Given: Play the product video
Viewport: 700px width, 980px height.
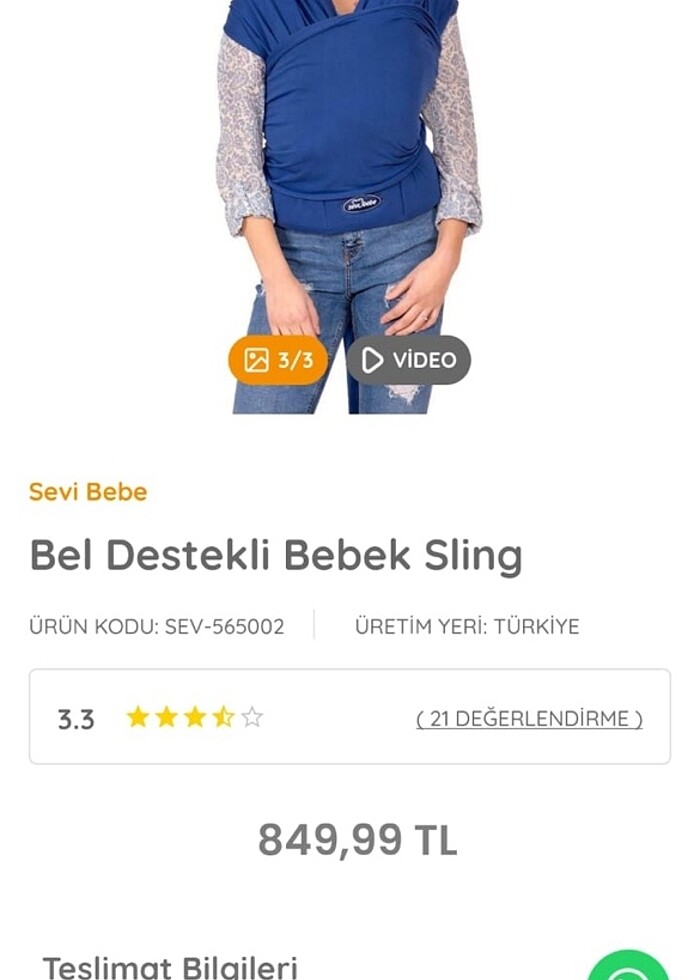Looking at the screenshot, I should click(408, 360).
